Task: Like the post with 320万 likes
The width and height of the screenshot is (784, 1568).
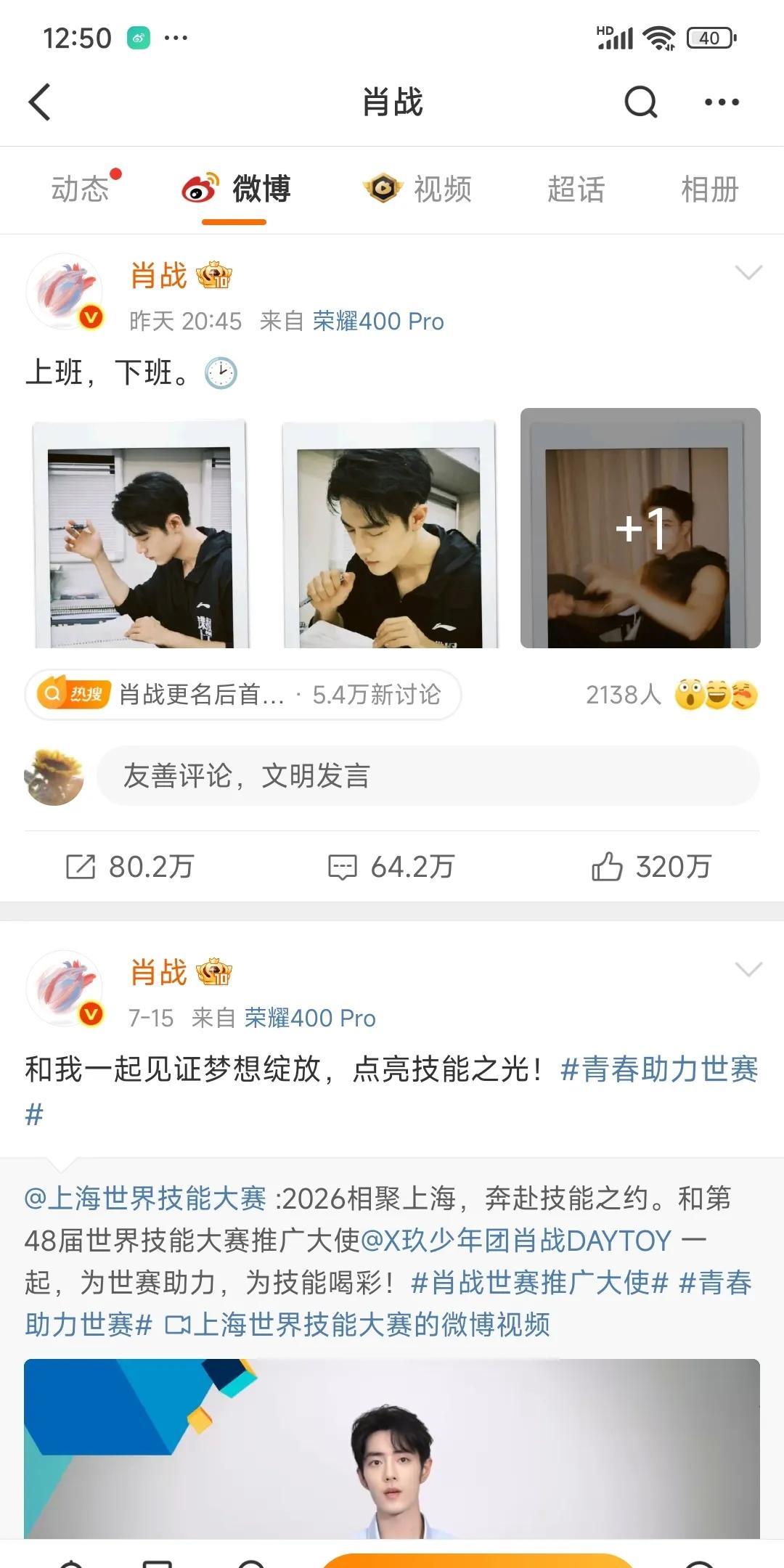Action: [x=651, y=867]
